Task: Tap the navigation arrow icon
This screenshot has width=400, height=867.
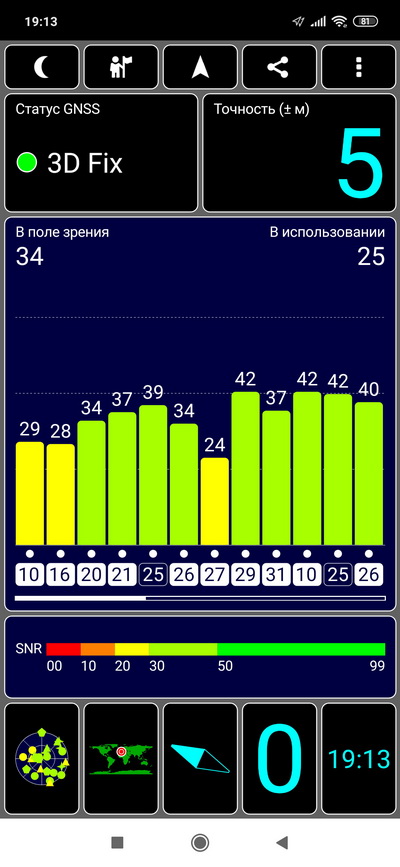Action: (x=200, y=67)
